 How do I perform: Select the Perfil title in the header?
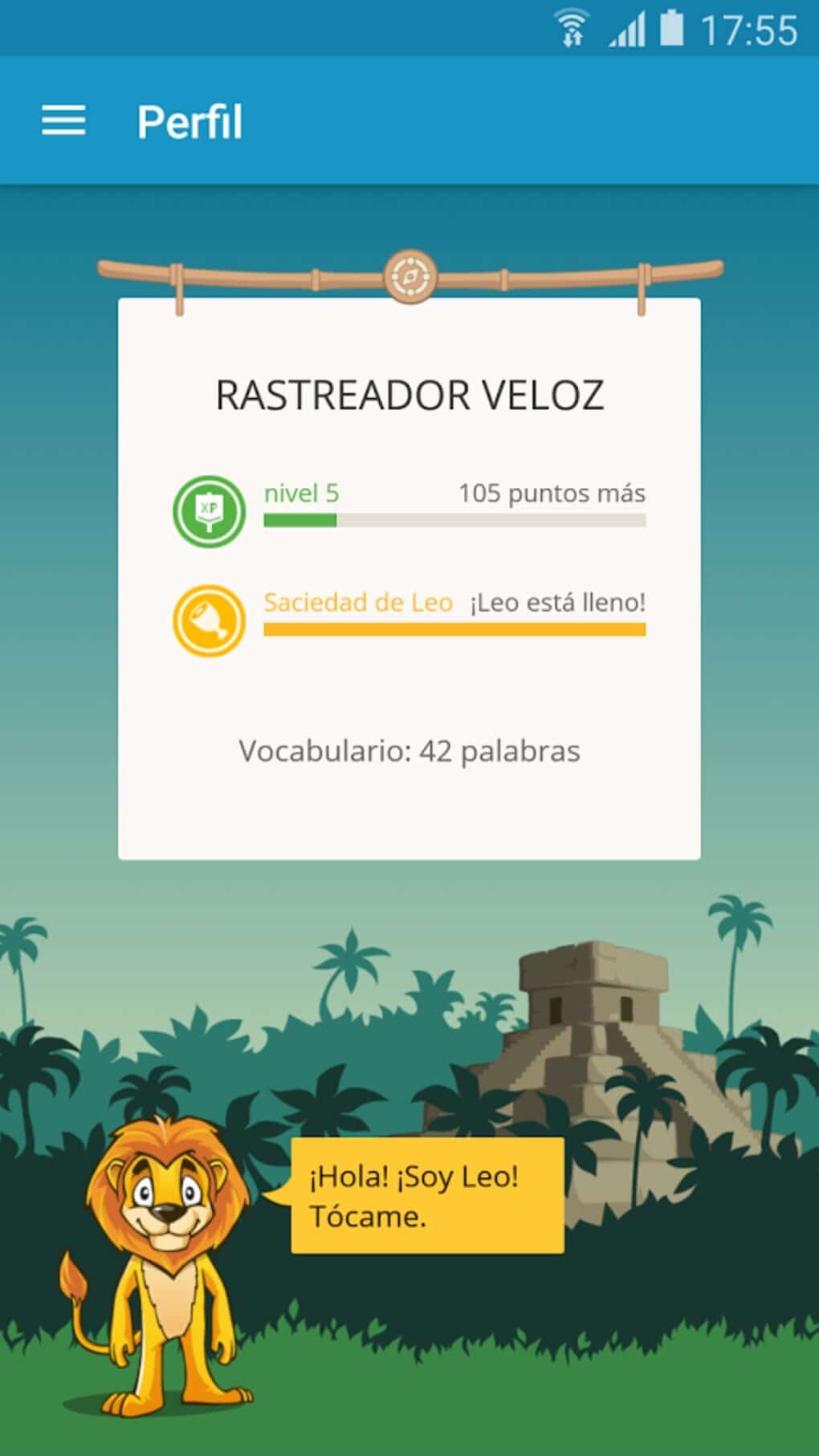point(189,121)
